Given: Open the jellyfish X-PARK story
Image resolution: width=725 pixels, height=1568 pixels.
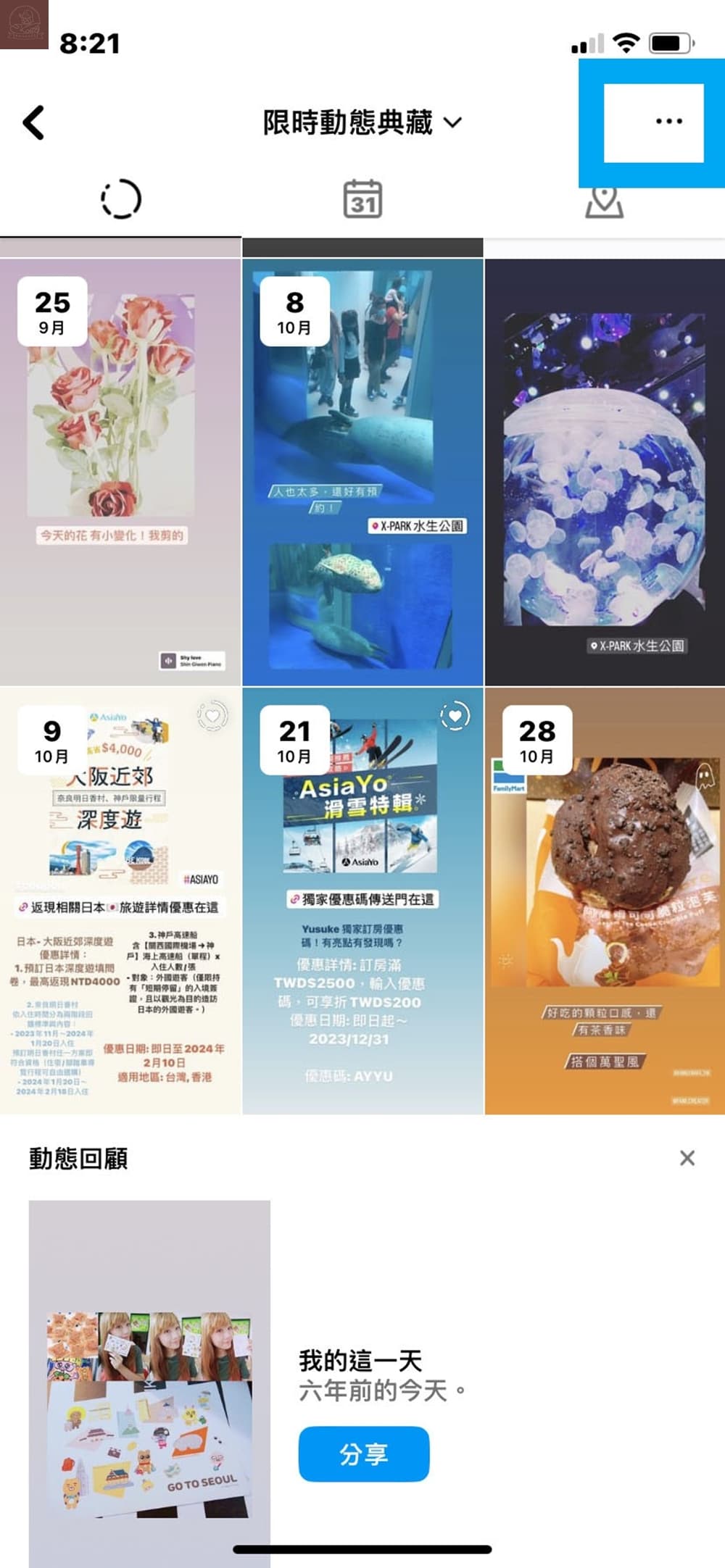Looking at the screenshot, I should [604, 471].
